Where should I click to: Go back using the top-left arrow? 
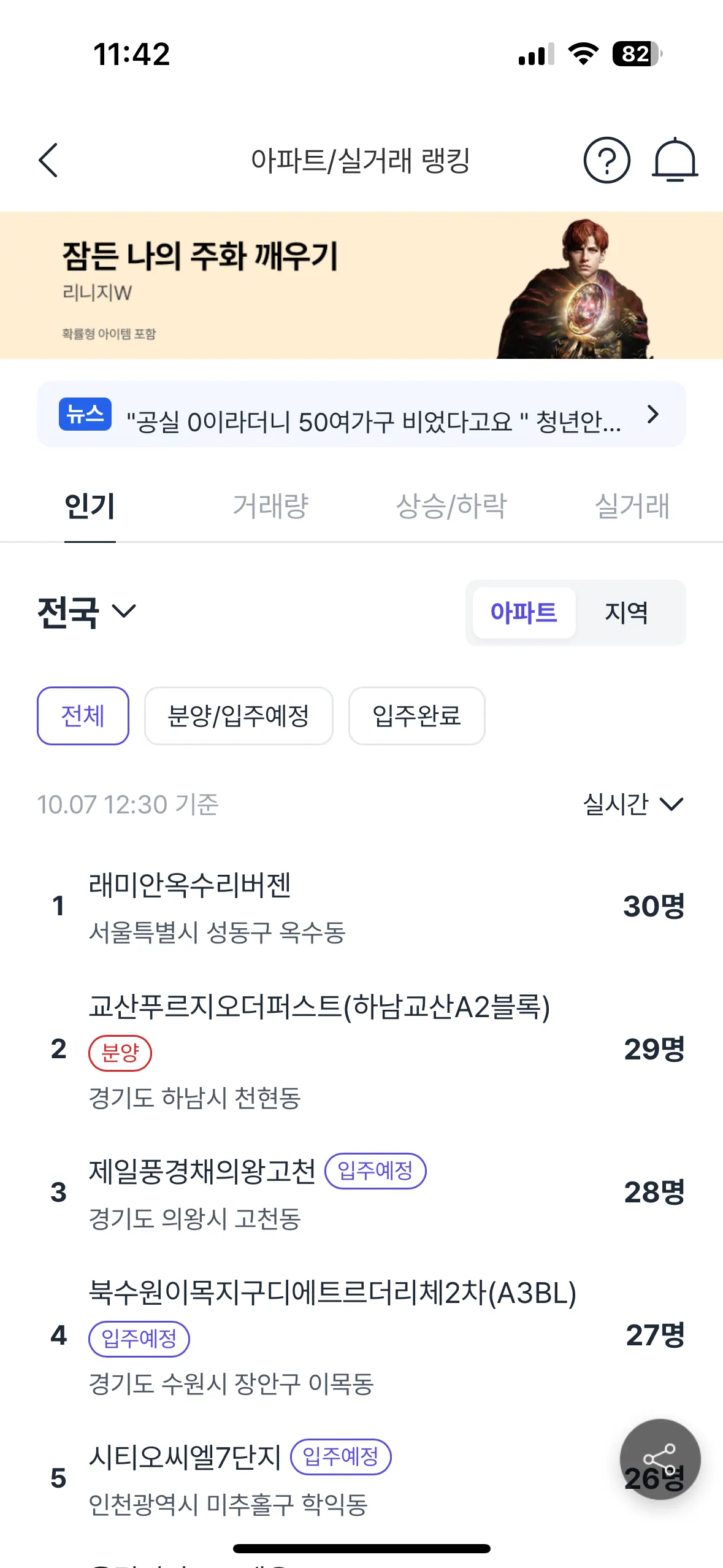pos(48,161)
